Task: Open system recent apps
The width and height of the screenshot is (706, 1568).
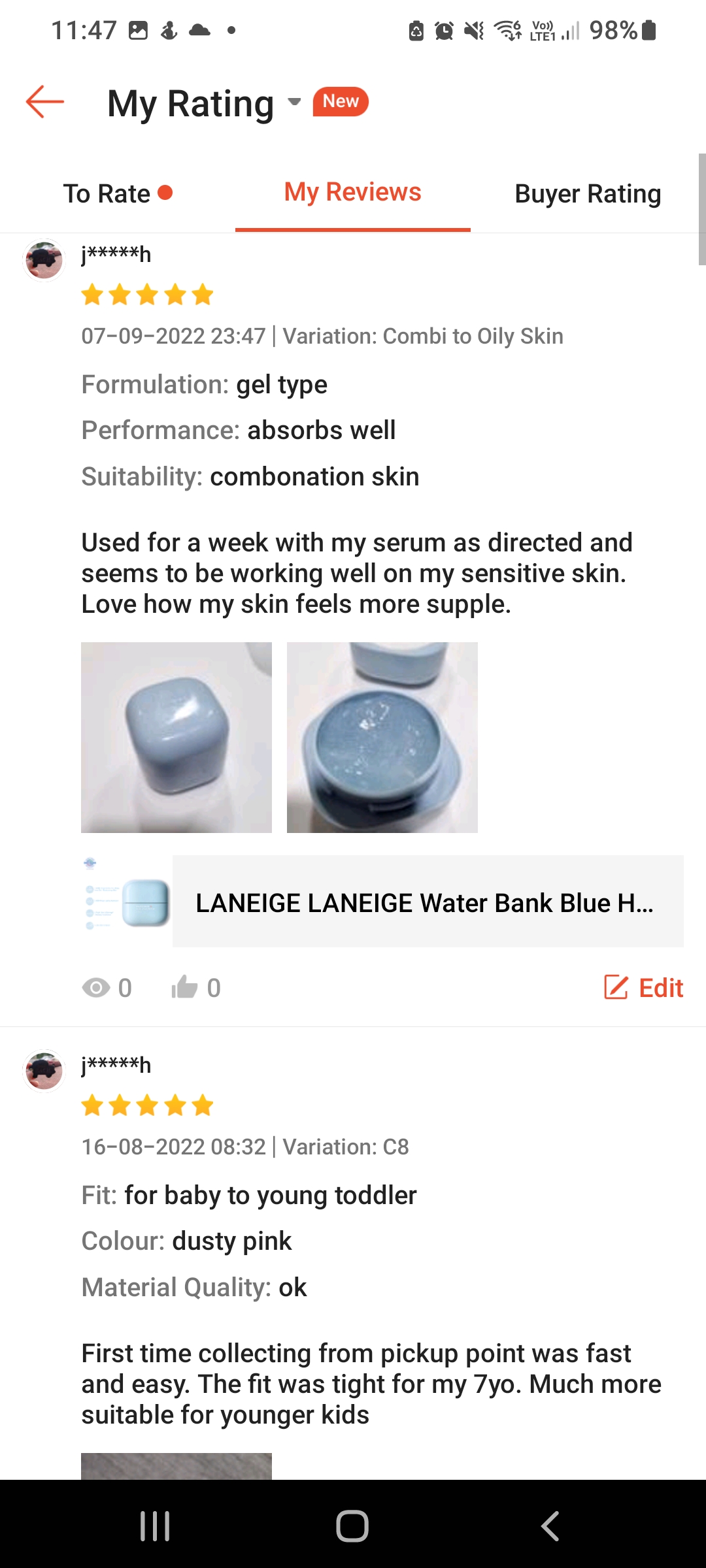Action: [155, 1526]
